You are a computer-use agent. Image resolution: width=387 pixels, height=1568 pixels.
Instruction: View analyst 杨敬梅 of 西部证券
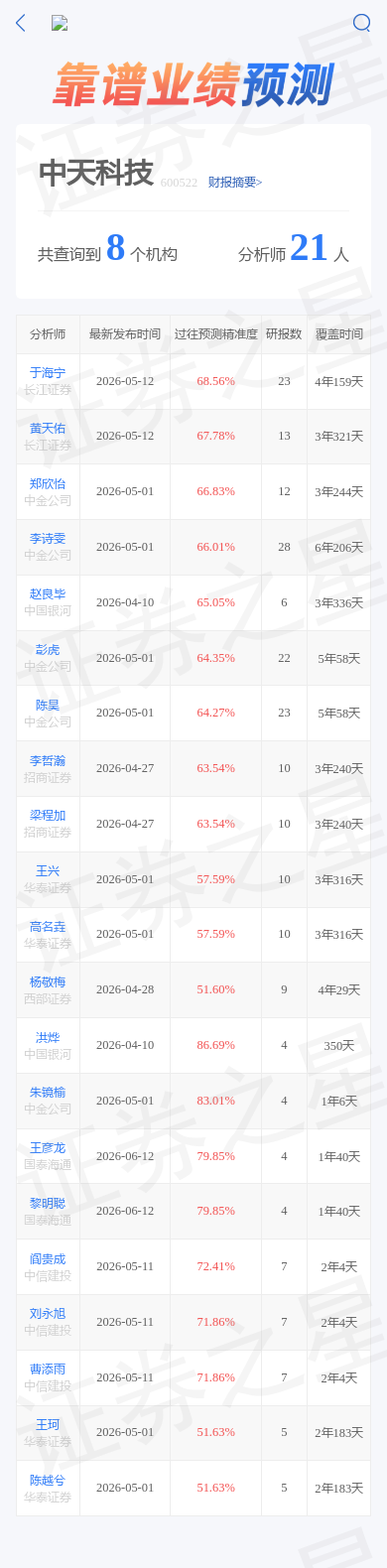click(48, 982)
